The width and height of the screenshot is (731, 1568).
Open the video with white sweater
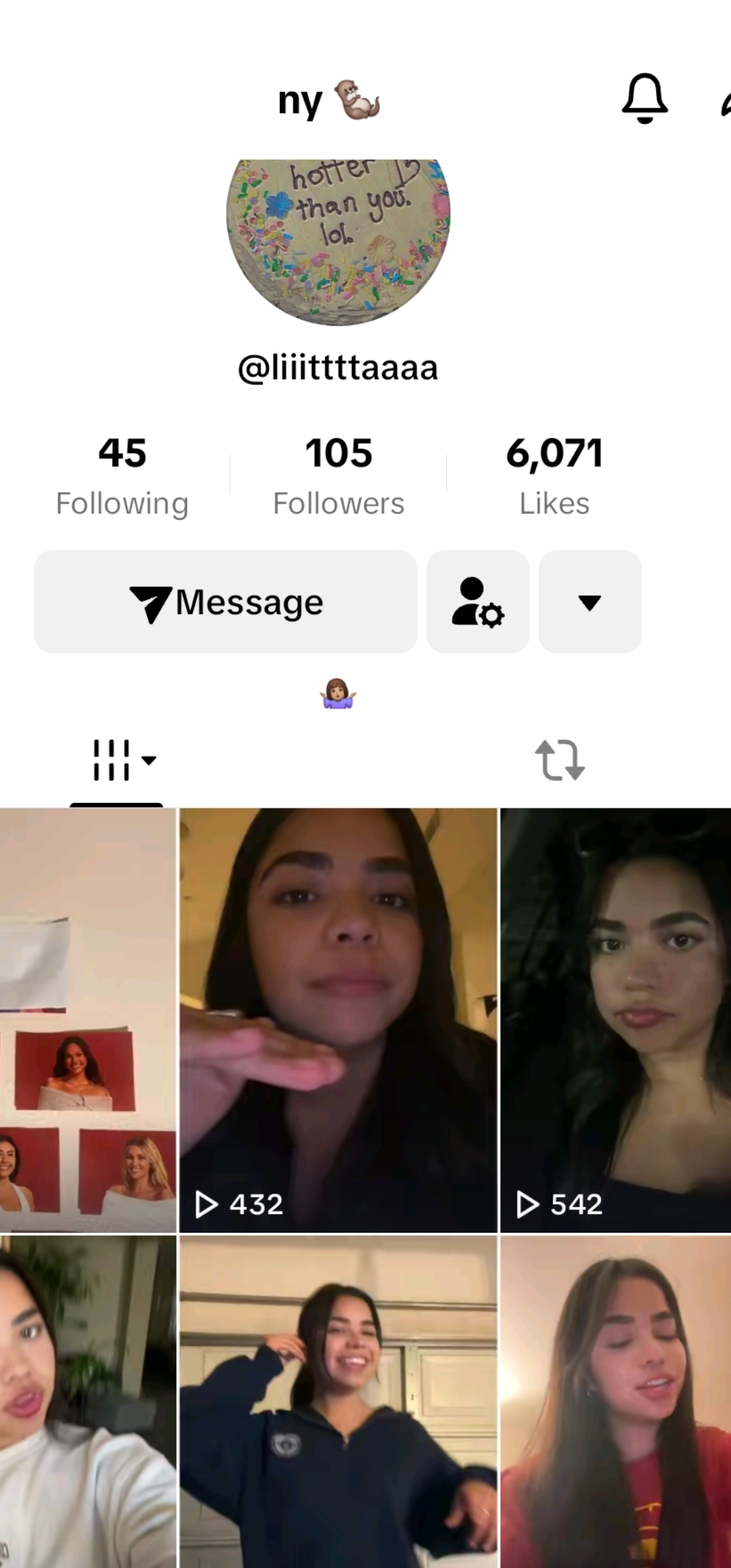pyautogui.click(x=87, y=1401)
